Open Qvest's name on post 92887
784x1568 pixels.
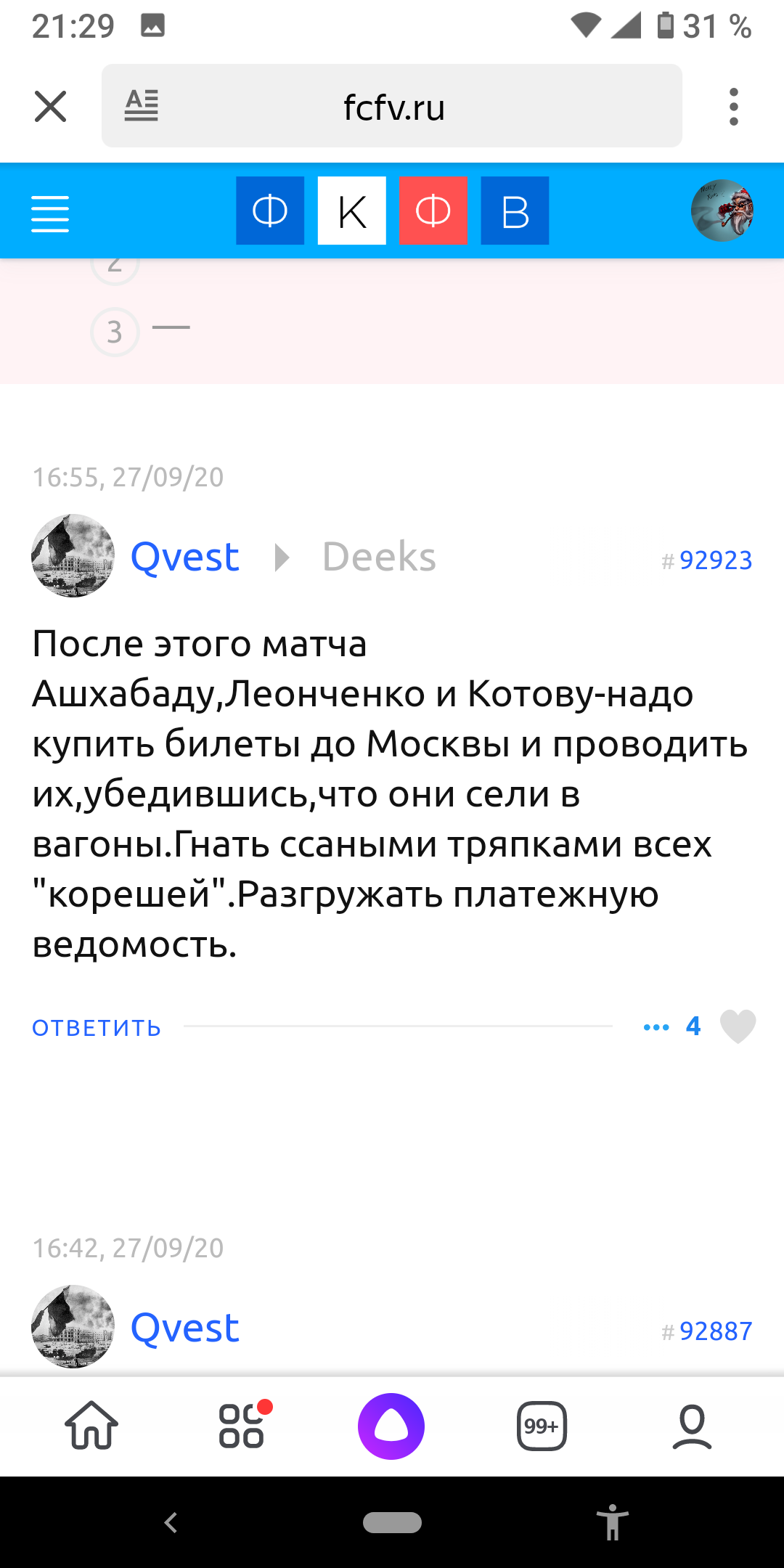coord(184,1328)
